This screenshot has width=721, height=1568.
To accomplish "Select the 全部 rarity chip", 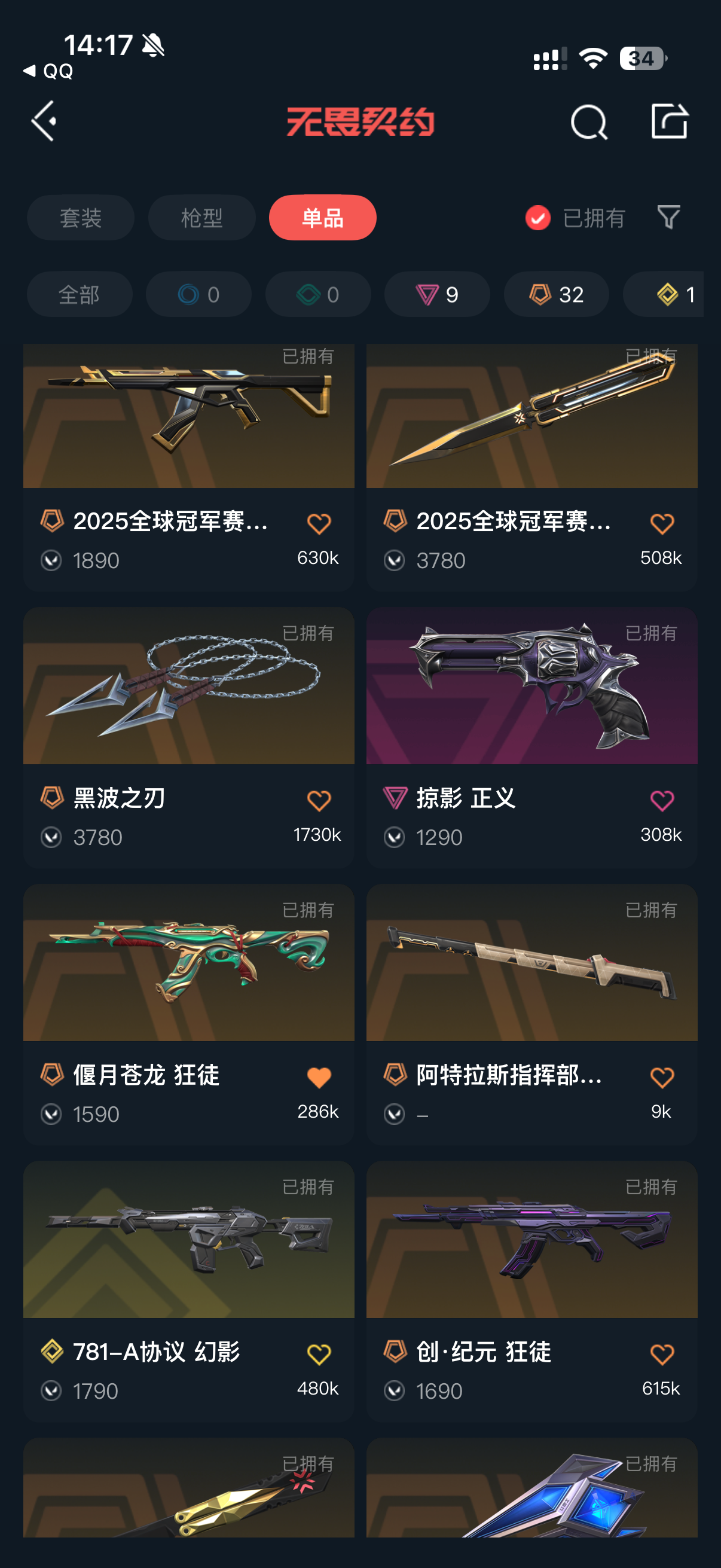I will (x=79, y=295).
